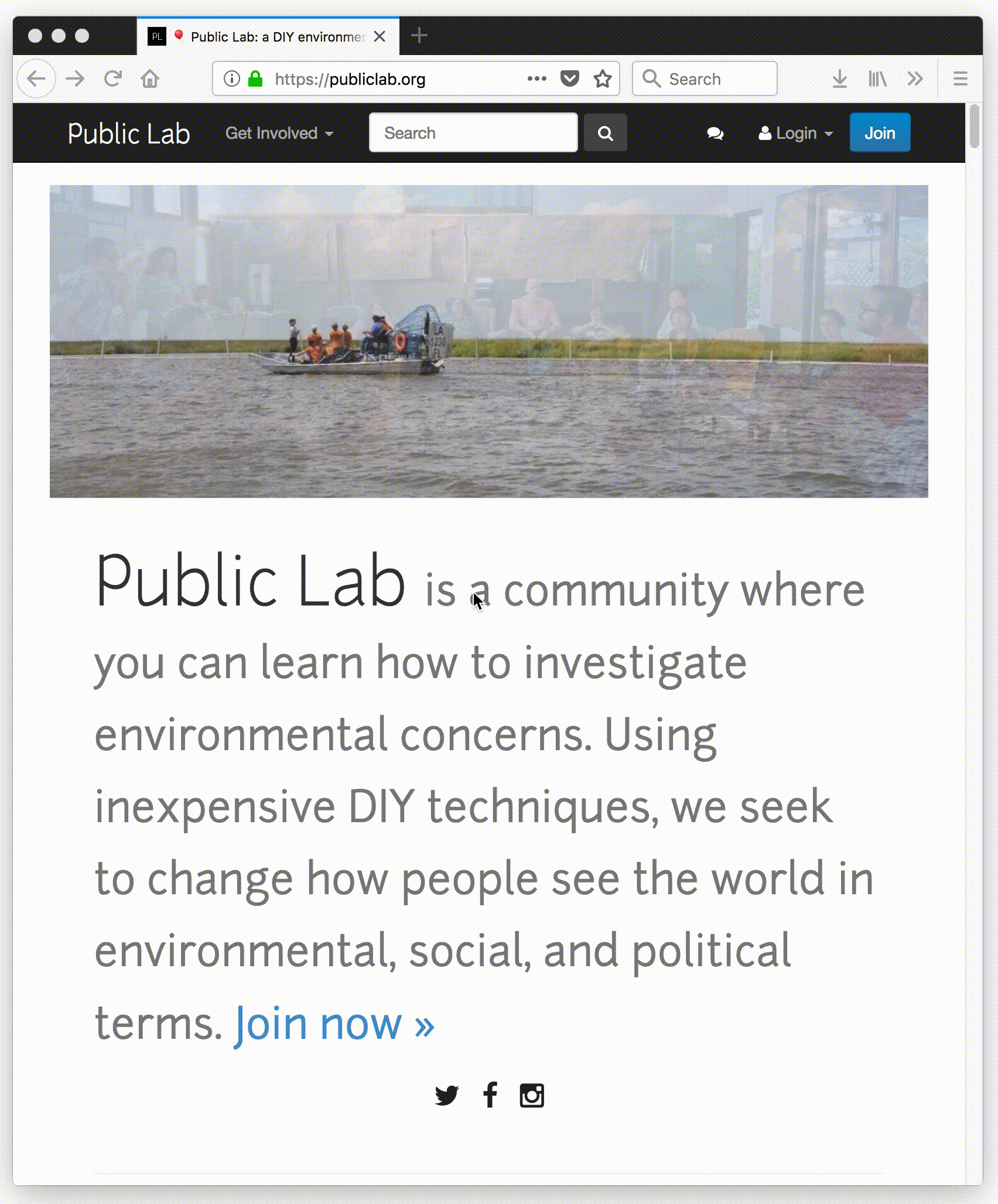Open the browser hamburger menu
The width and height of the screenshot is (998, 1204).
tap(960, 78)
